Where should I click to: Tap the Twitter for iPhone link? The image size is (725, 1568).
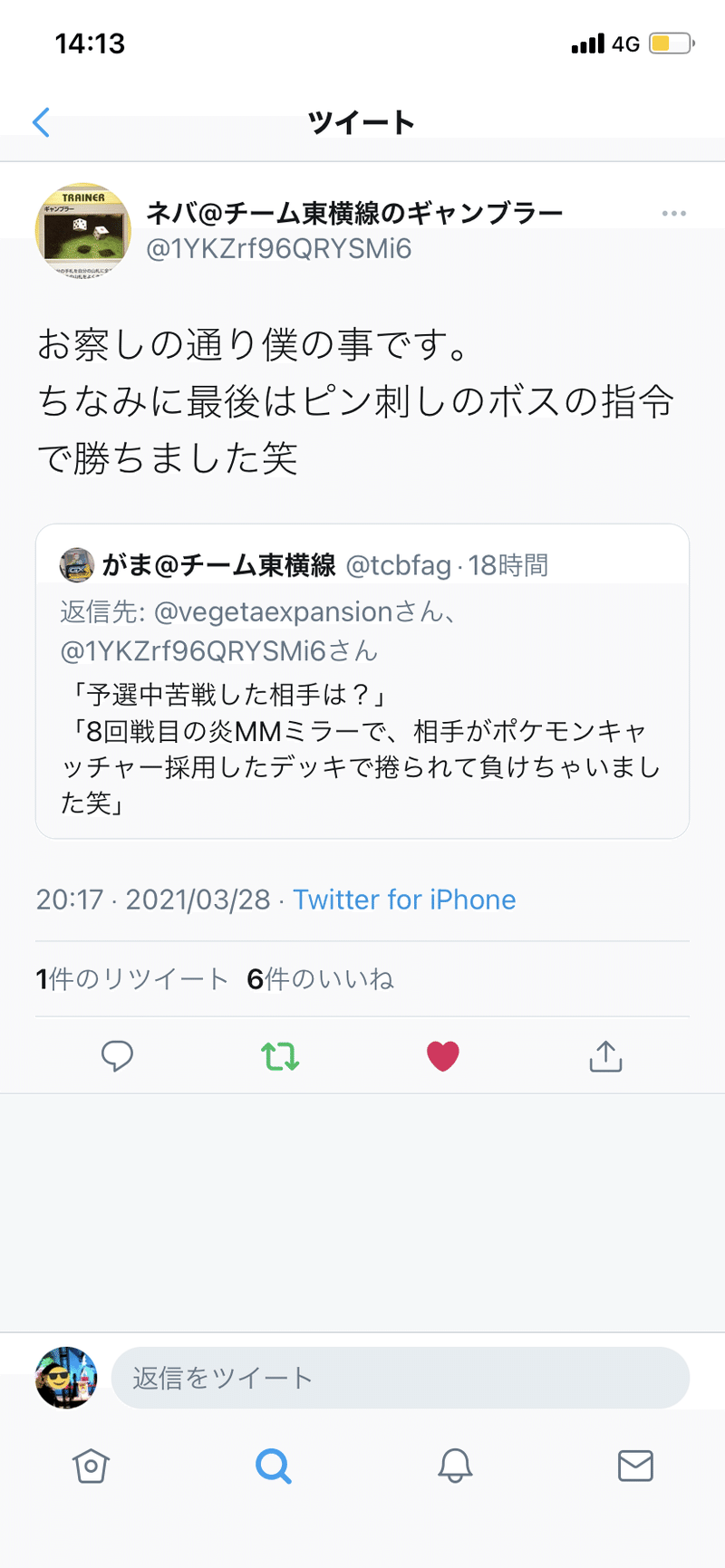tap(404, 899)
